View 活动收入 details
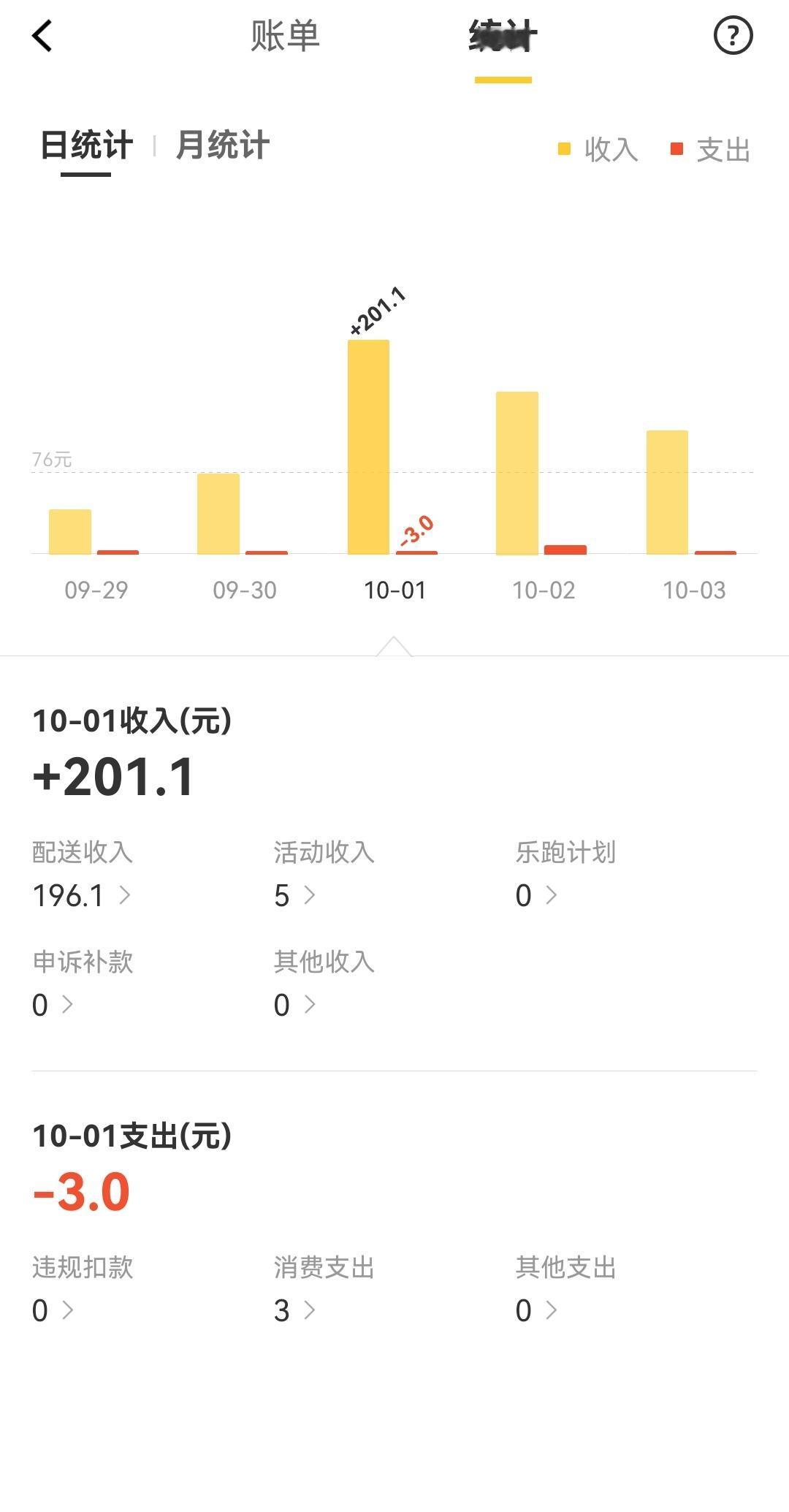789x1512 pixels. 294,895
